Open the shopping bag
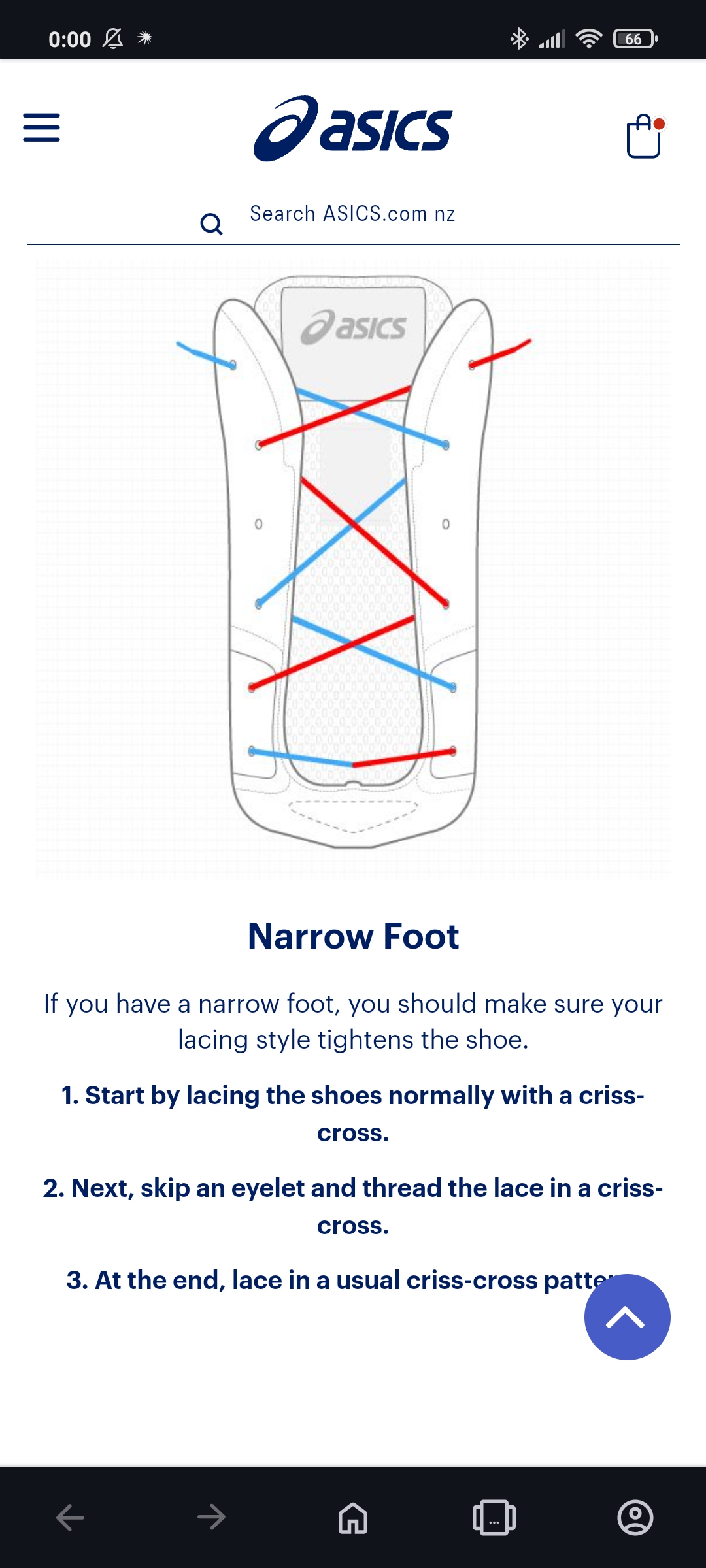Image resolution: width=706 pixels, height=1568 pixels. click(x=645, y=136)
